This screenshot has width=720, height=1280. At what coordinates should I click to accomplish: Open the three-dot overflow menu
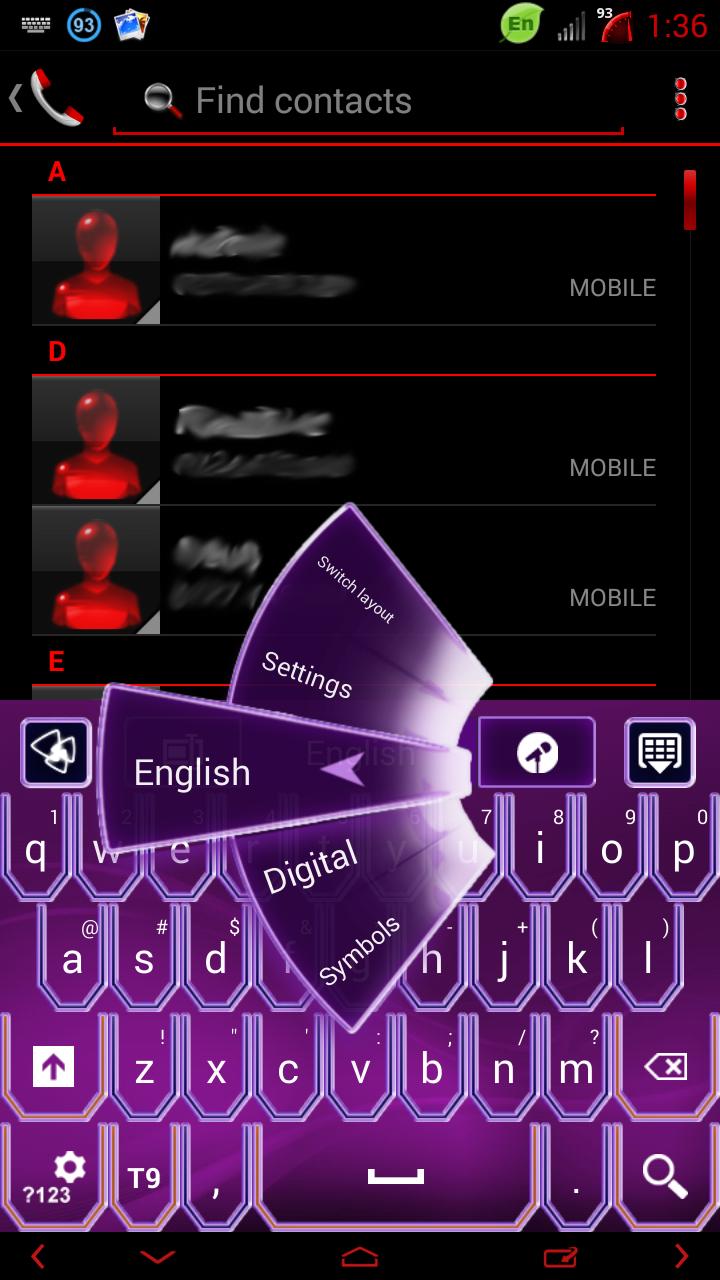coord(681,100)
